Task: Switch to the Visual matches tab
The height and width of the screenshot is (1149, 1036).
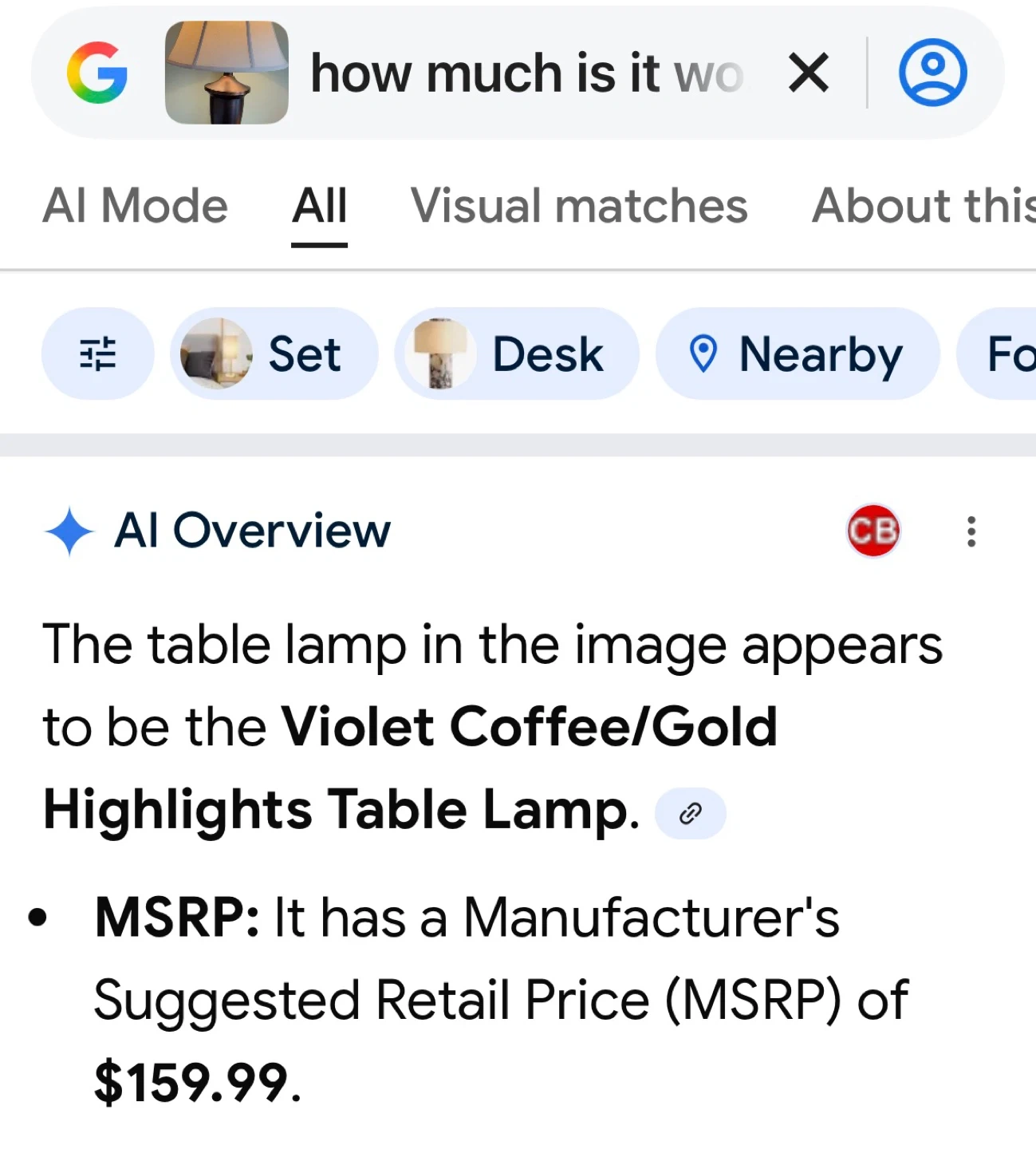Action: (x=579, y=206)
